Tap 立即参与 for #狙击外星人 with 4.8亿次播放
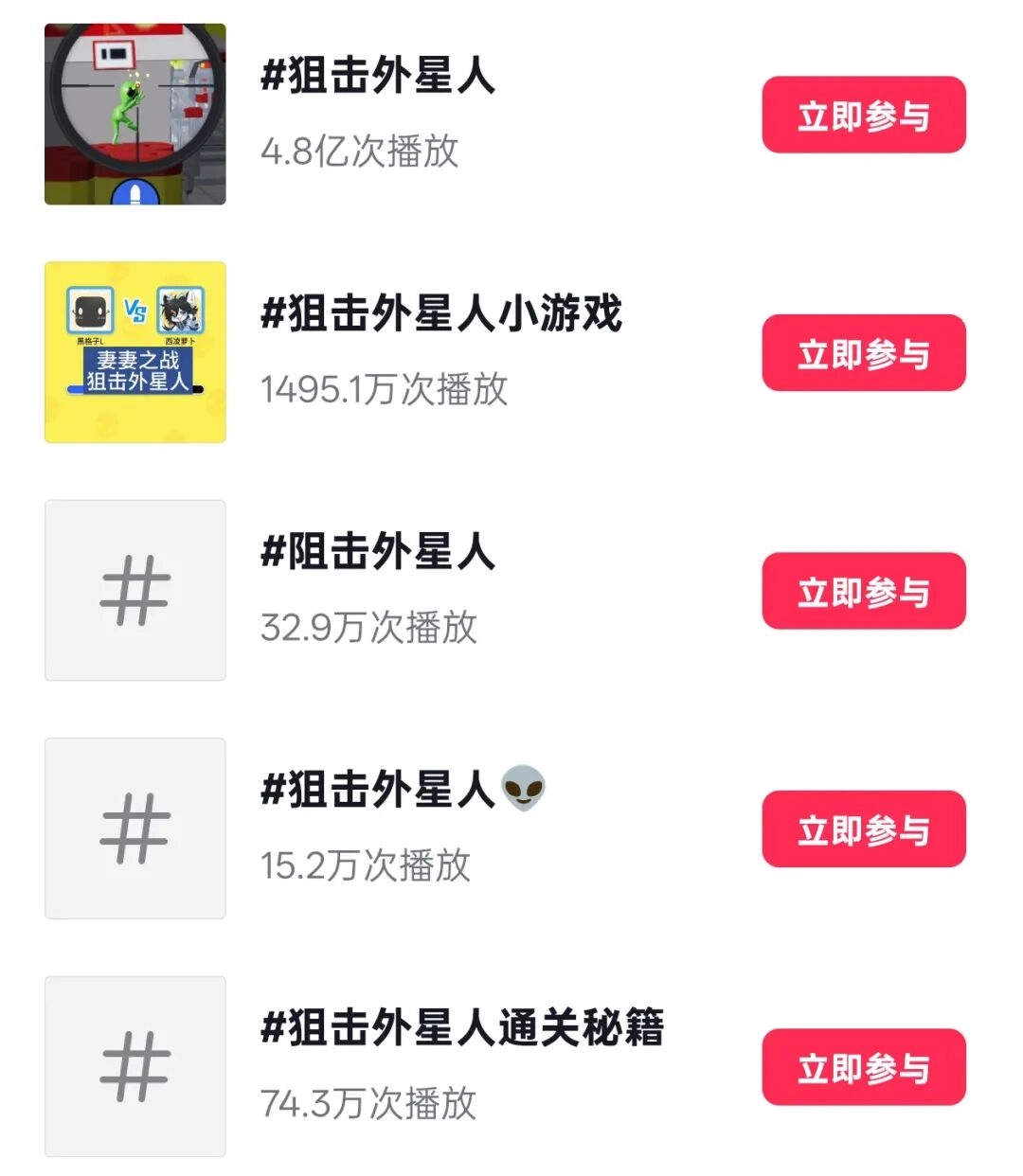Image resolution: width=1023 pixels, height=1176 pixels. click(x=863, y=116)
